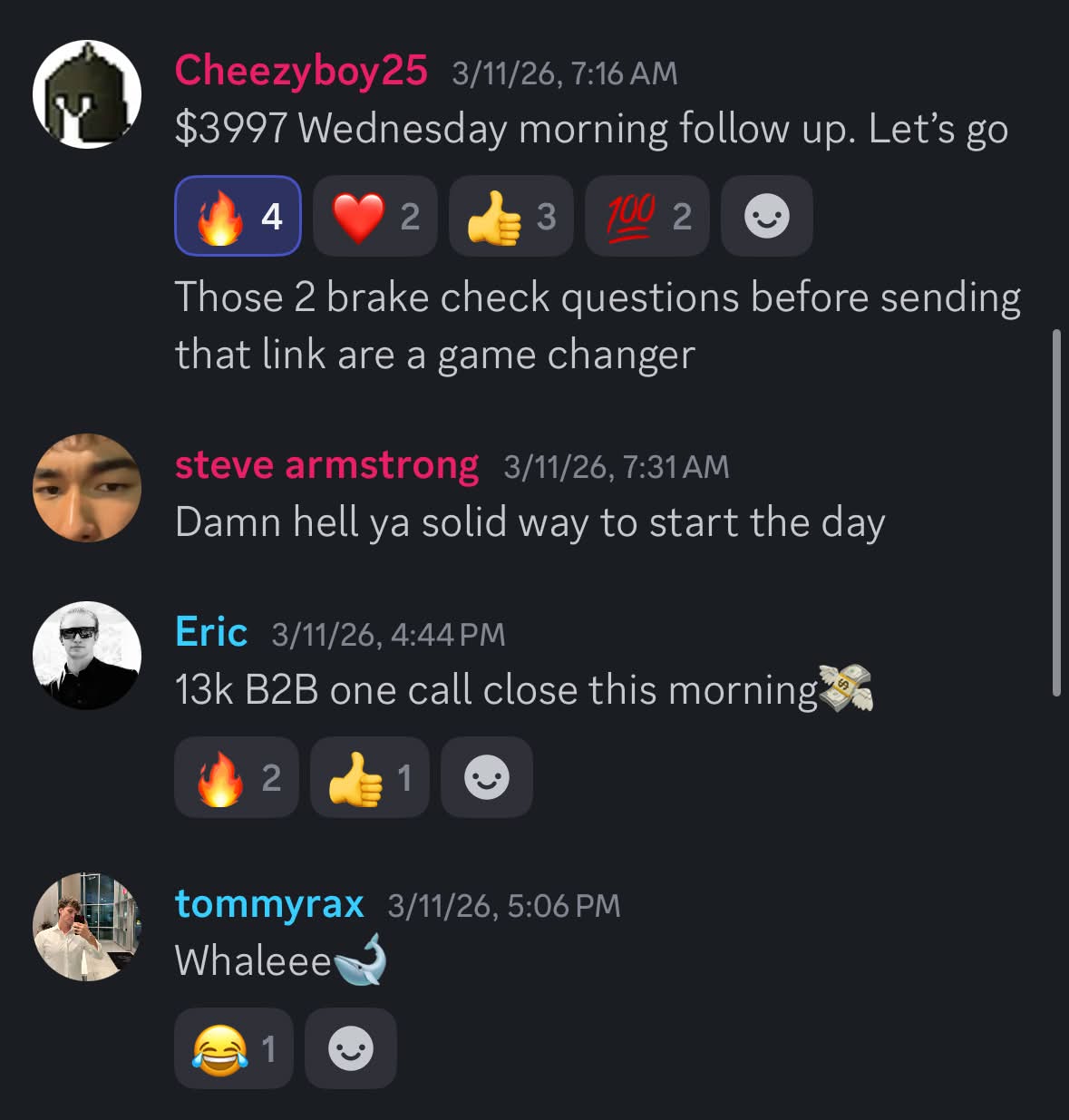Tap the username Cheezyboy25
This screenshot has width=1069, height=1120.
click(301, 71)
